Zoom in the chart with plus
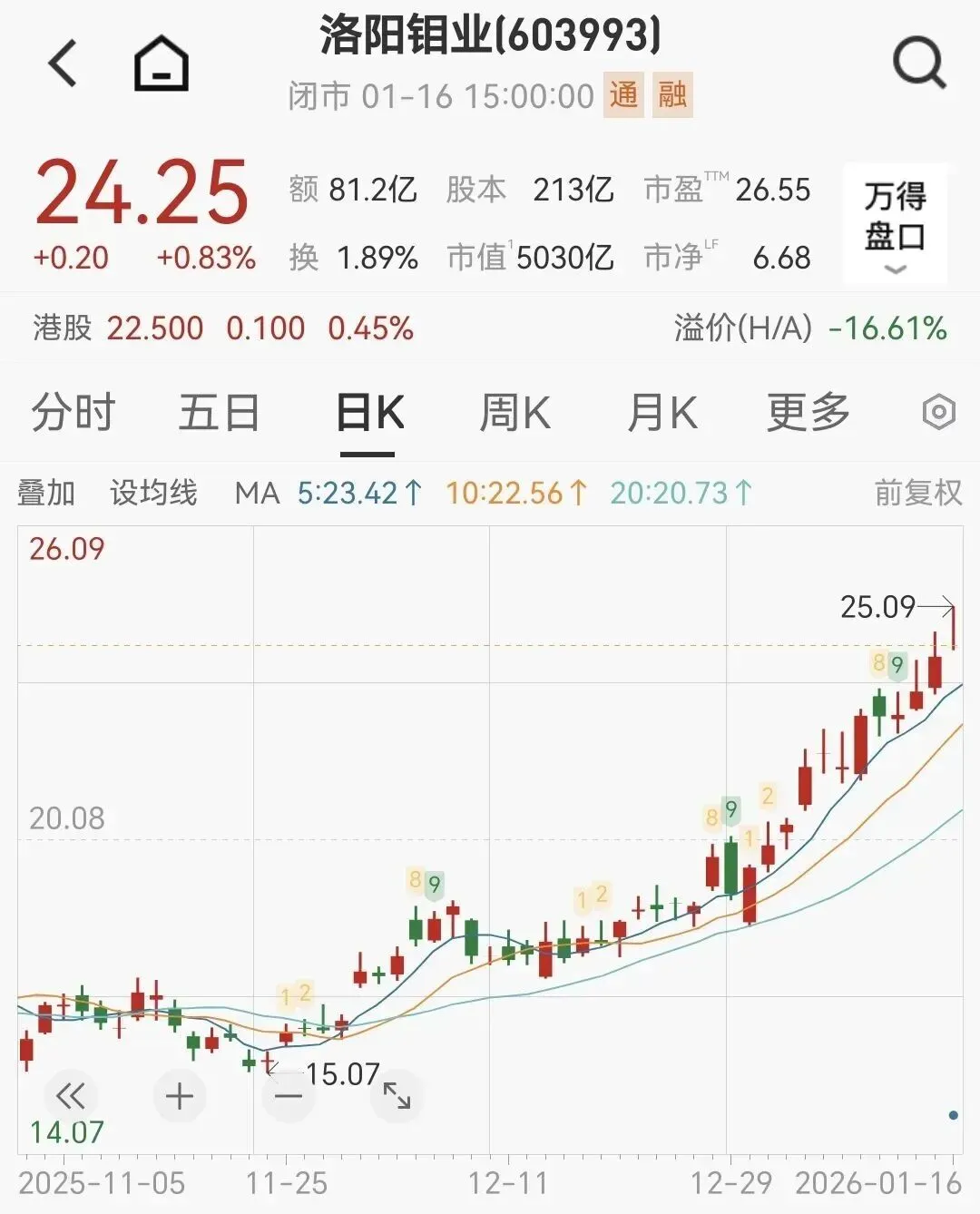Image resolution: width=980 pixels, height=1214 pixels. click(180, 1096)
